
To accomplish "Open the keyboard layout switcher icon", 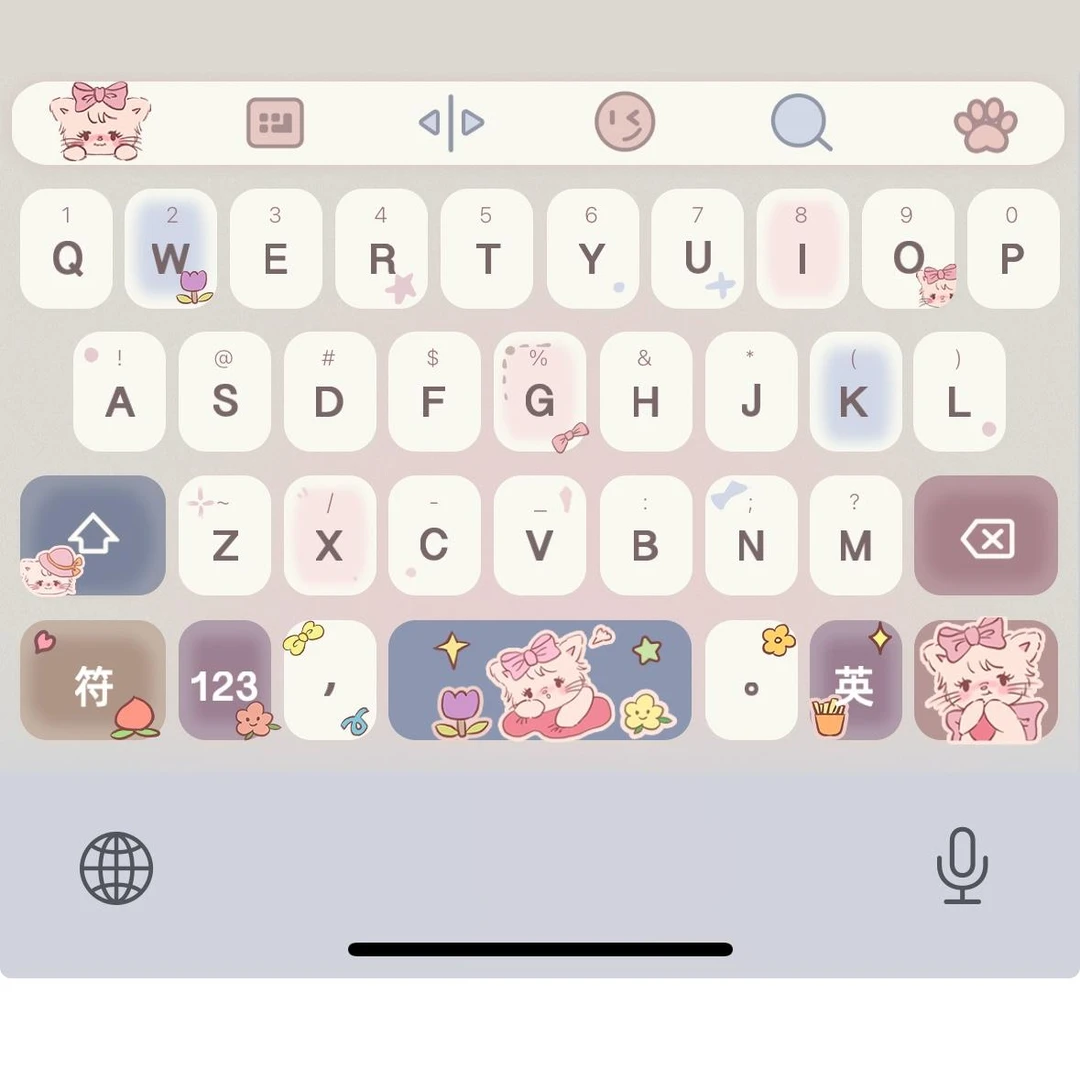I will pyautogui.click(x=275, y=123).
